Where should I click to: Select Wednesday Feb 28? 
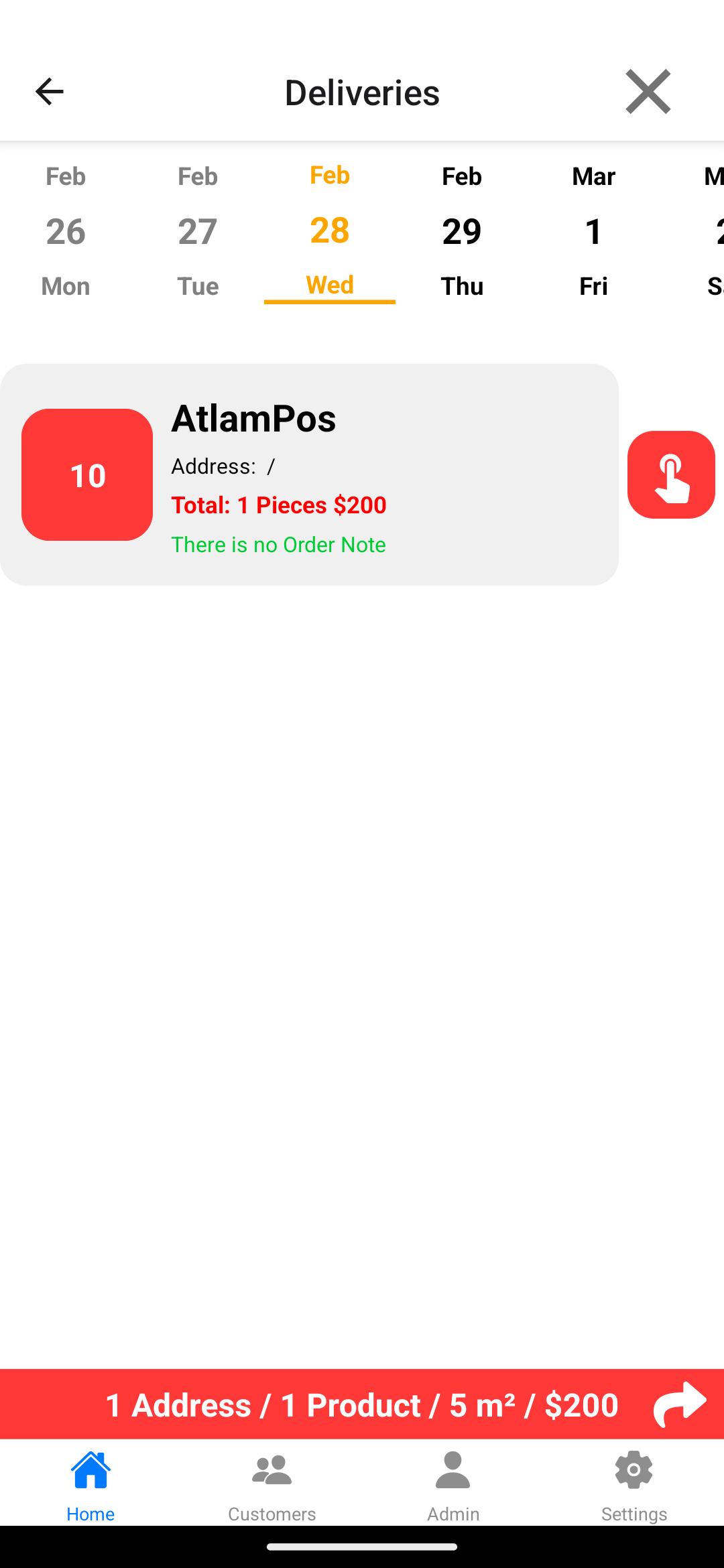(330, 231)
